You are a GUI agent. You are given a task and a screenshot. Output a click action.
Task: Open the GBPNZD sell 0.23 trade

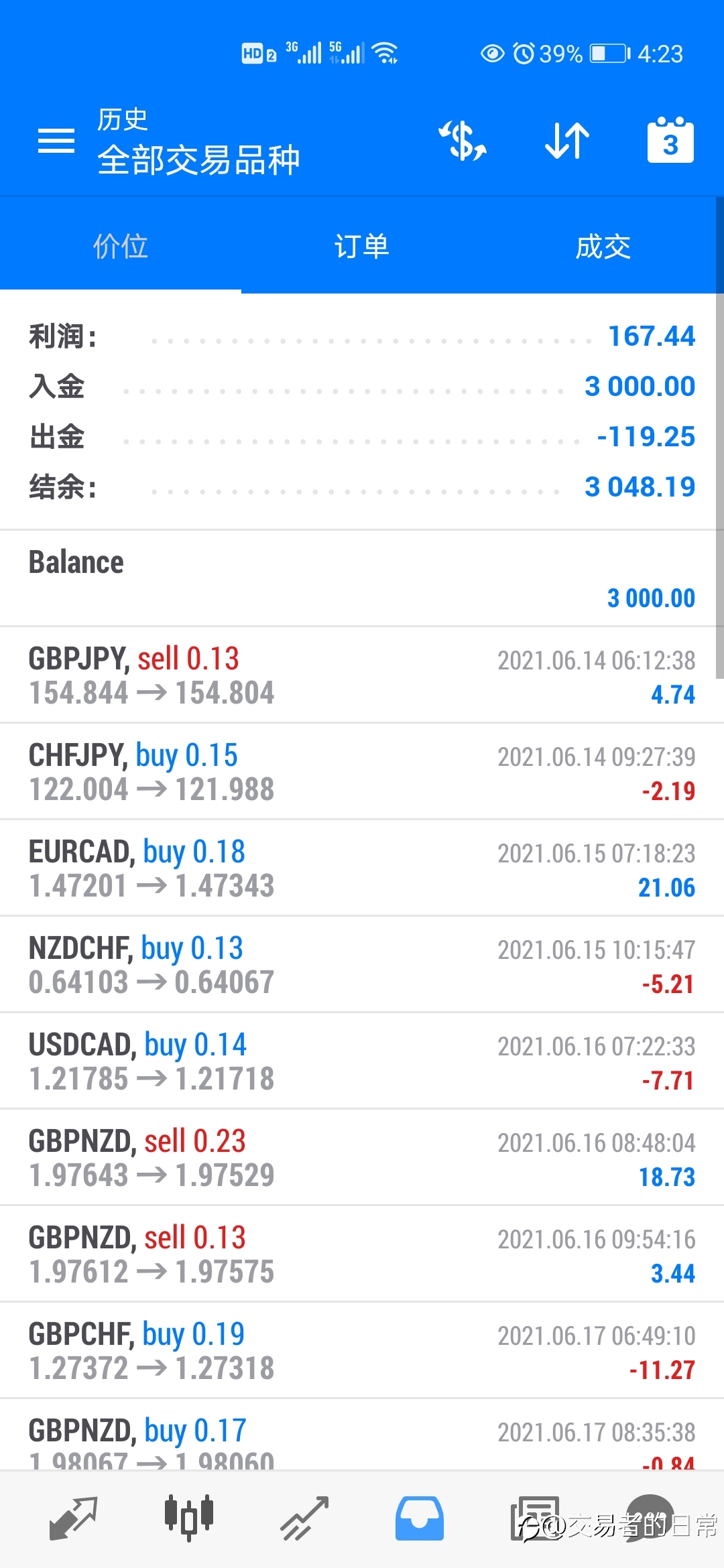click(x=362, y=1158)
